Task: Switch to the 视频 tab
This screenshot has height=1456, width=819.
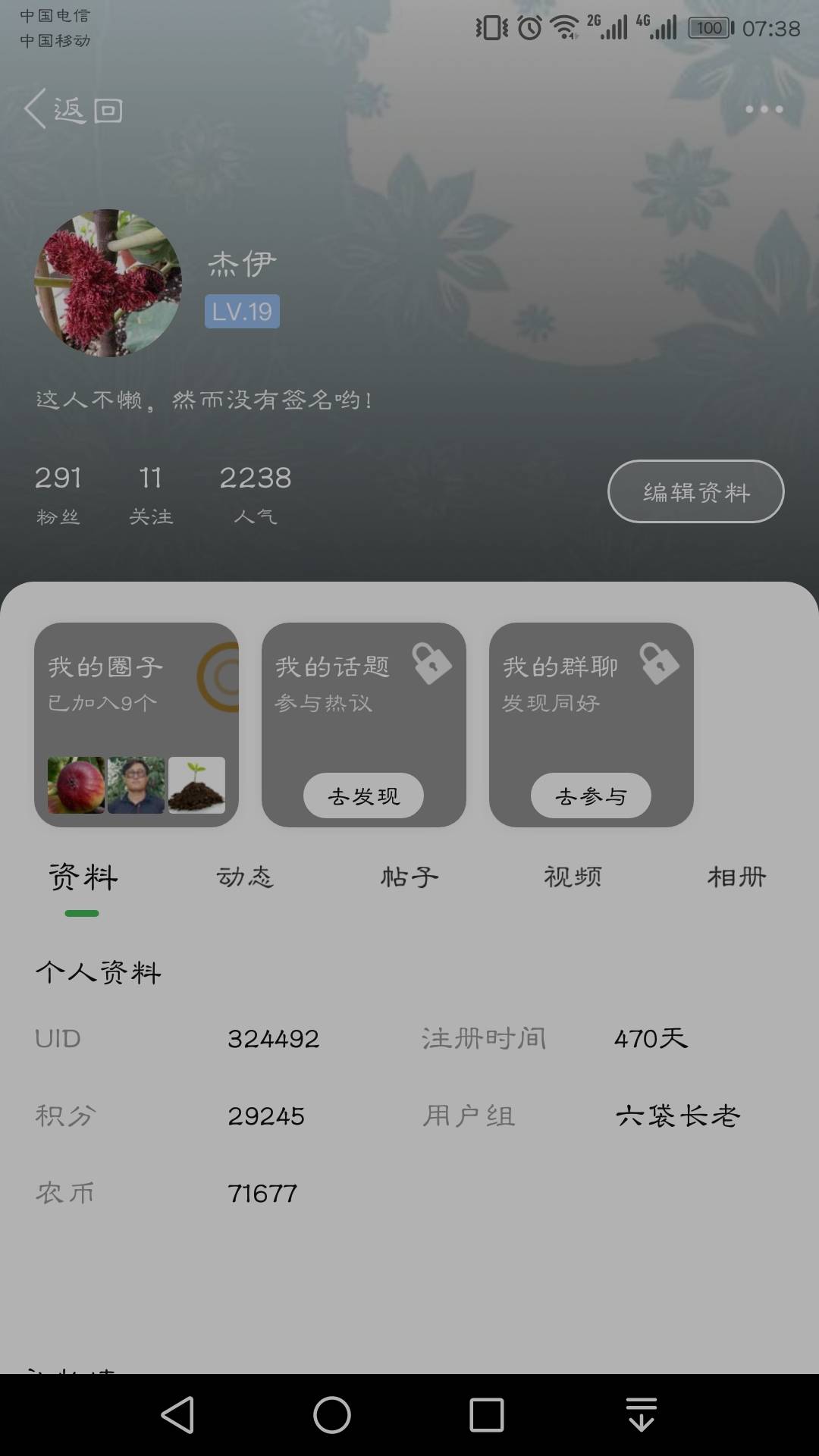Action: click(573, 877)
